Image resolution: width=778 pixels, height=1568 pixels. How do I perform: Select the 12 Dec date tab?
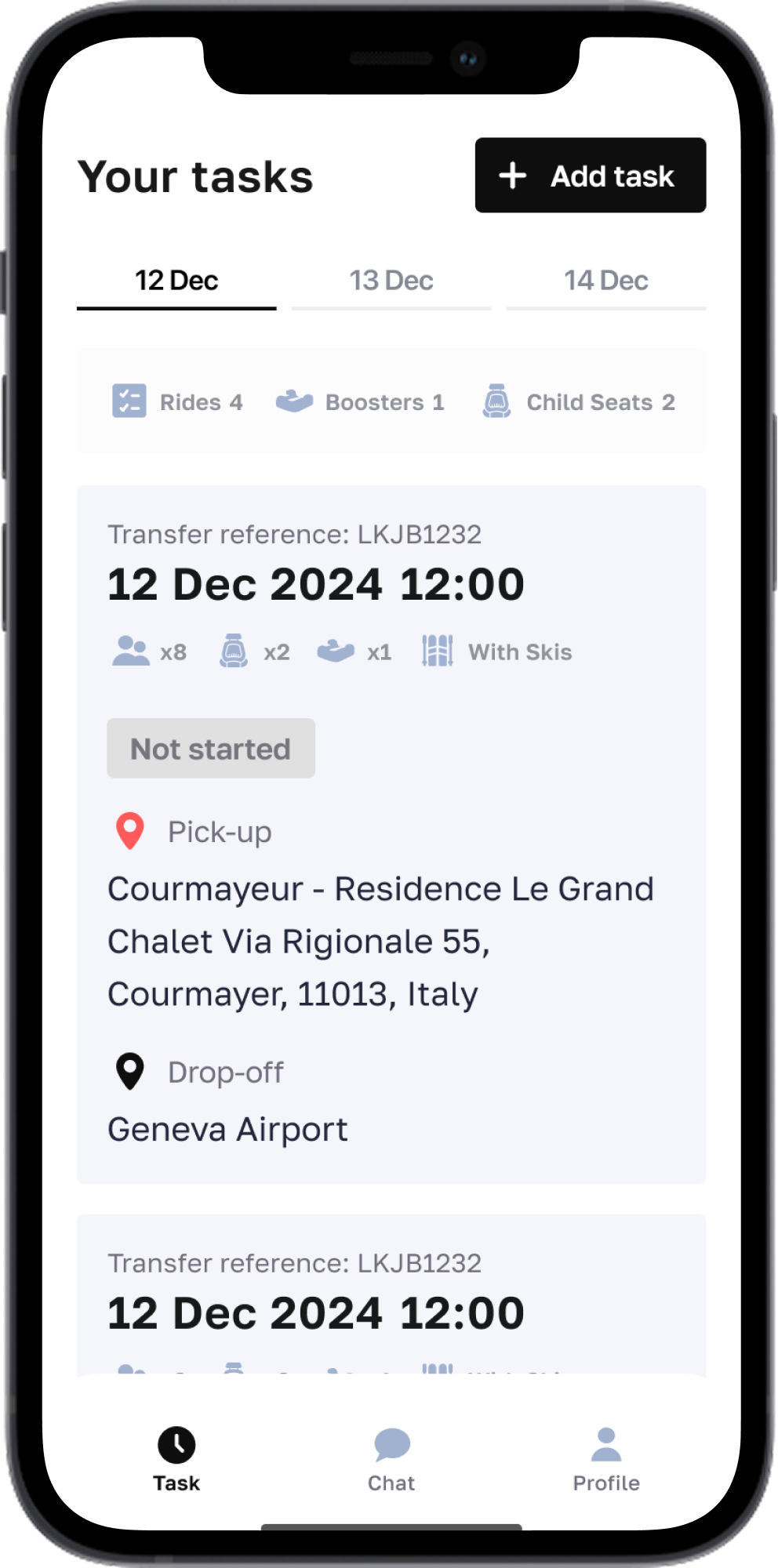[176, 281]
